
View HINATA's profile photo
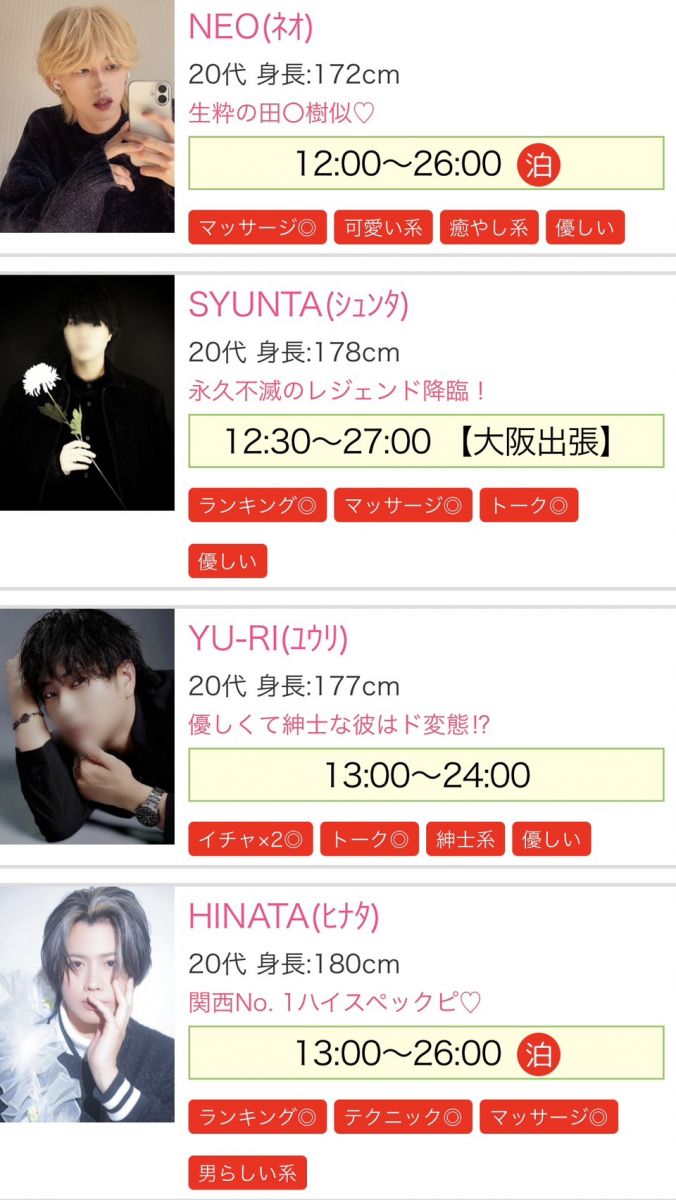tap(87, 1003)
